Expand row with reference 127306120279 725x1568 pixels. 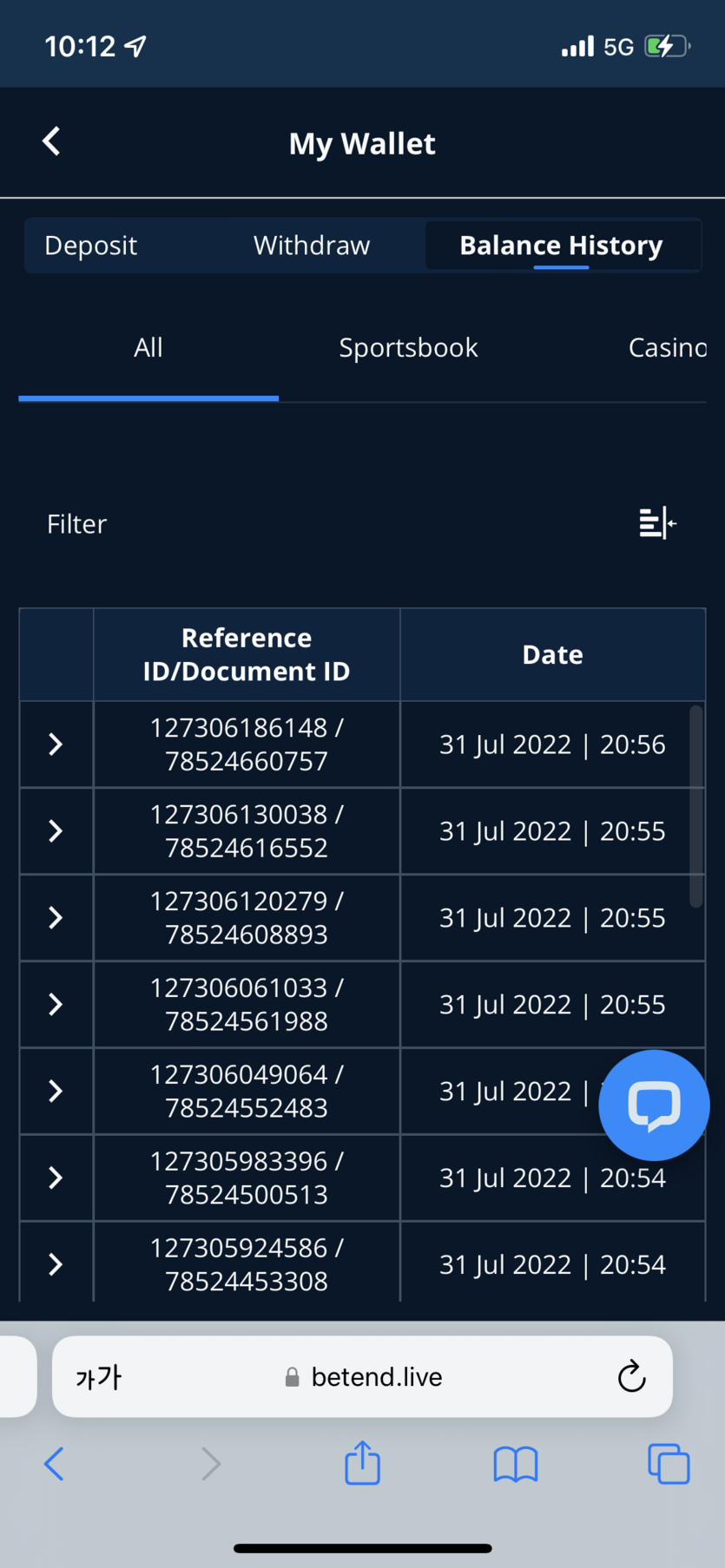click(56, 918)
